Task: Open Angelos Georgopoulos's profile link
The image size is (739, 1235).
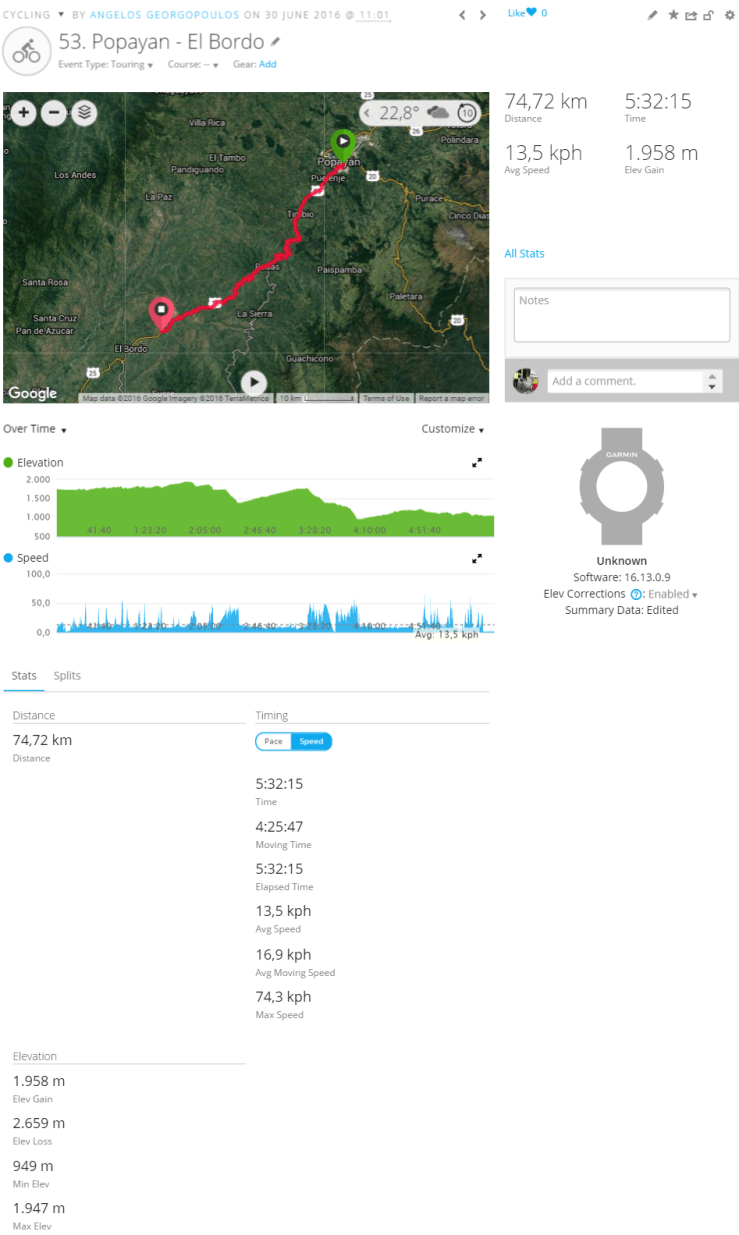Action: (x=165, y=16)
